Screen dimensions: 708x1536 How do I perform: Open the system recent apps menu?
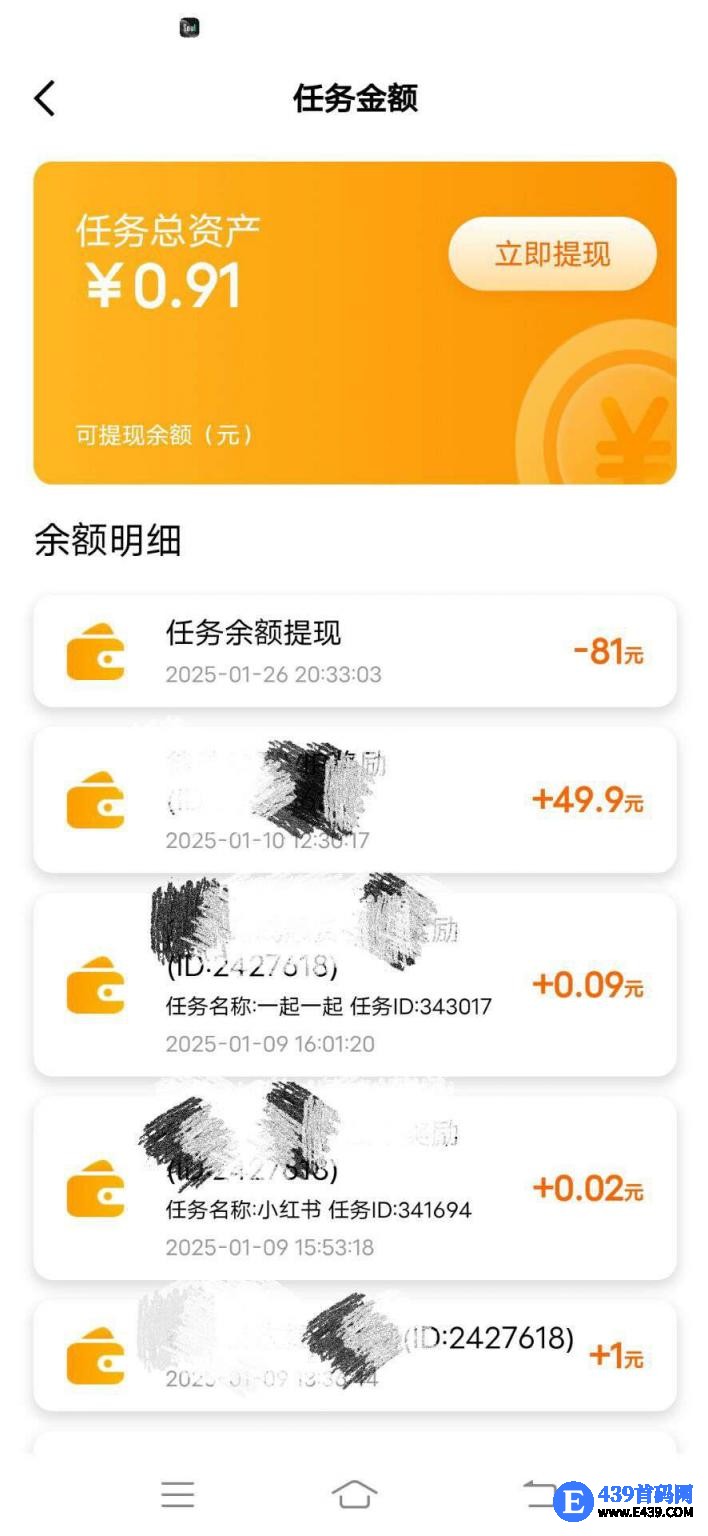coord(178,1494)
